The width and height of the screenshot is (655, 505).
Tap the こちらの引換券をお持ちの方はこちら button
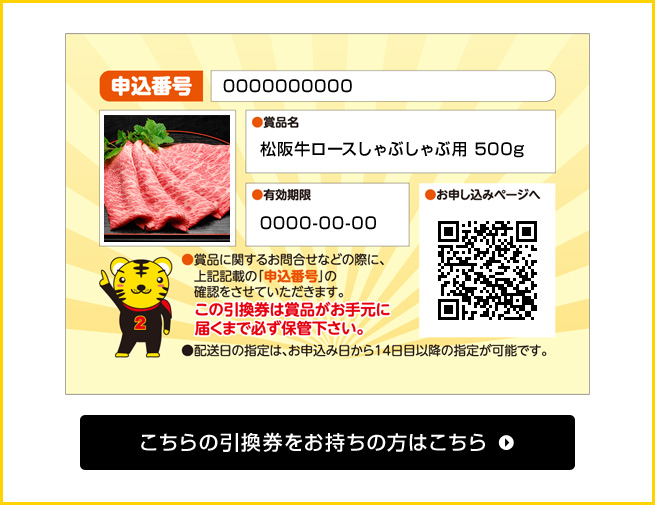coord(327,442)
